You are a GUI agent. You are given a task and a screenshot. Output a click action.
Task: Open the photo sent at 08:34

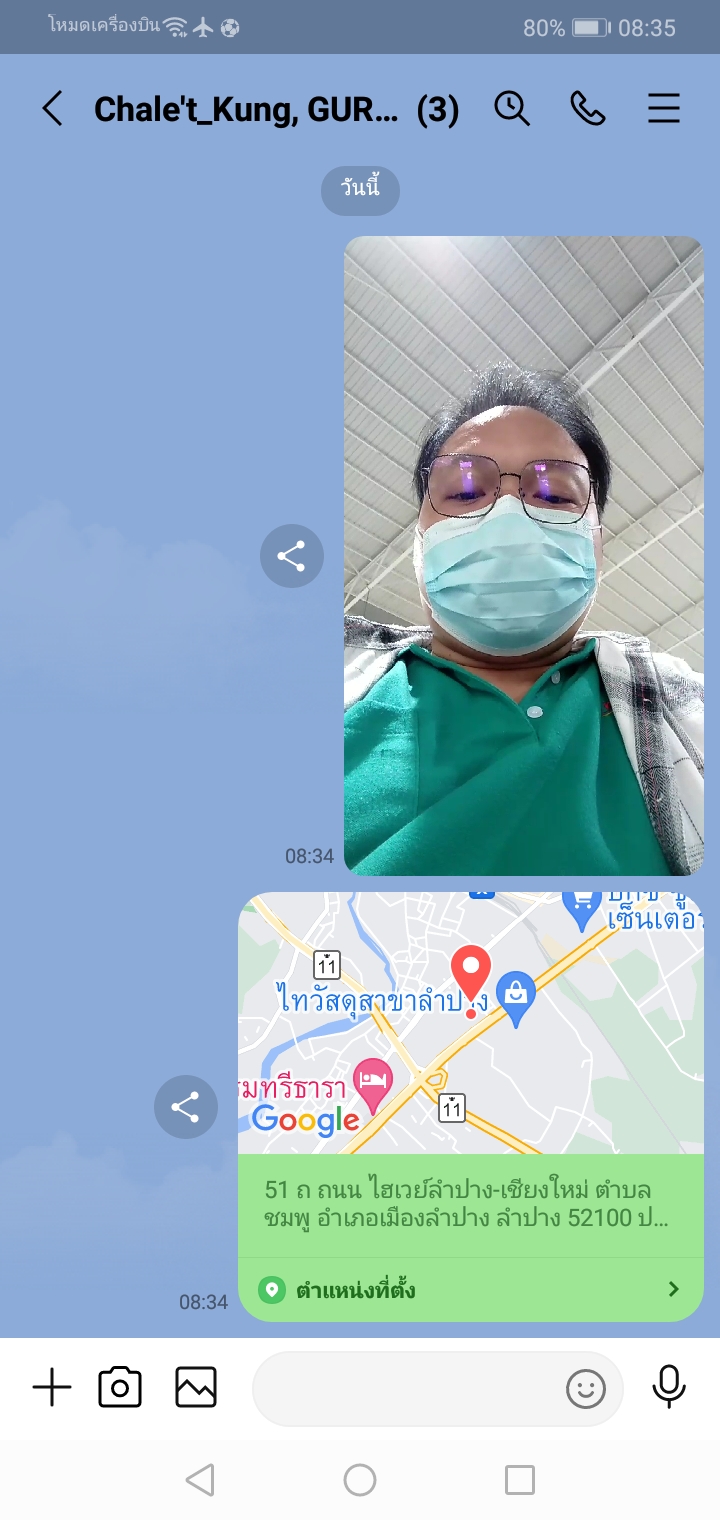[x=523, y=555]
